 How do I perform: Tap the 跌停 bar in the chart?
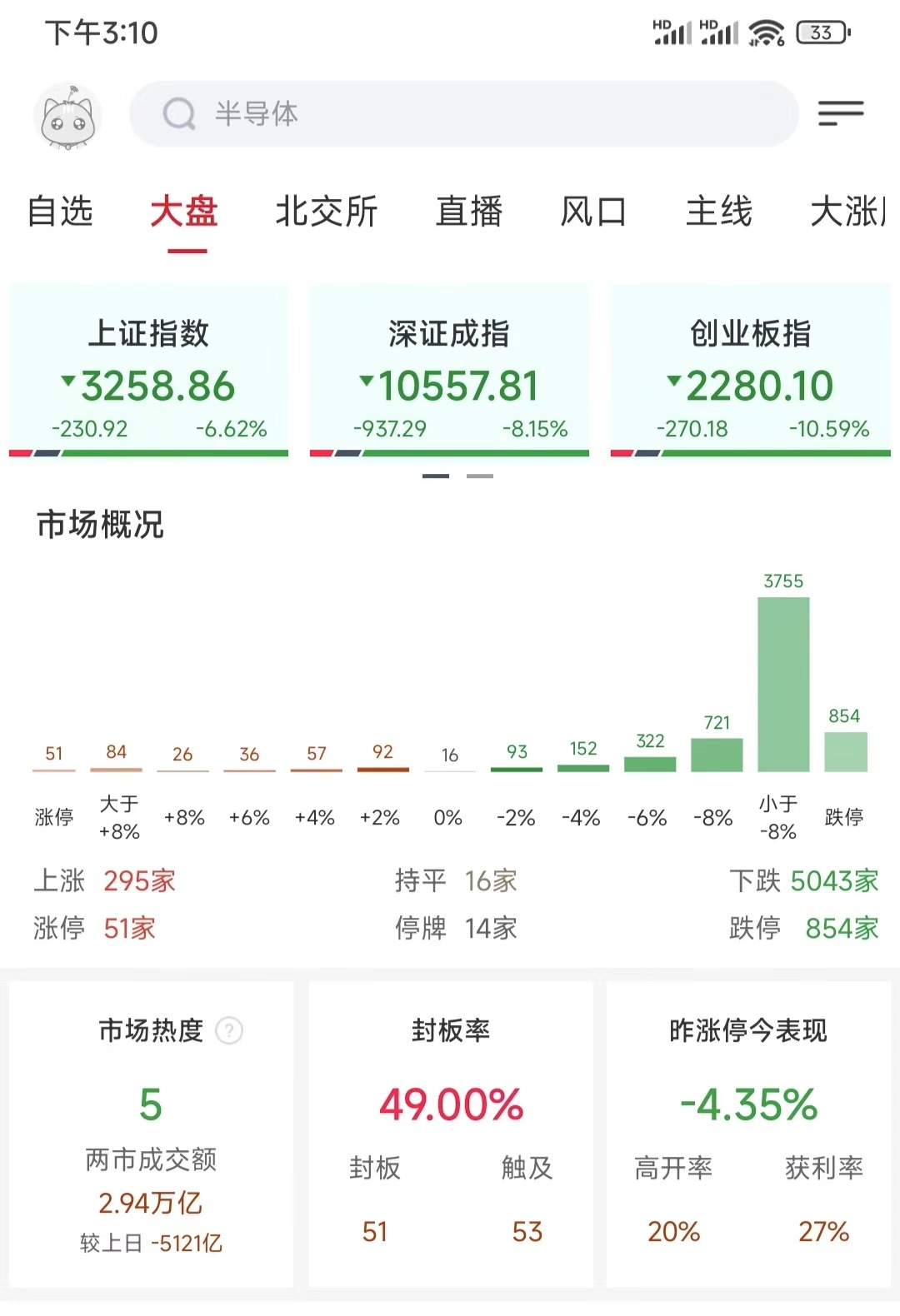[845, 751]
